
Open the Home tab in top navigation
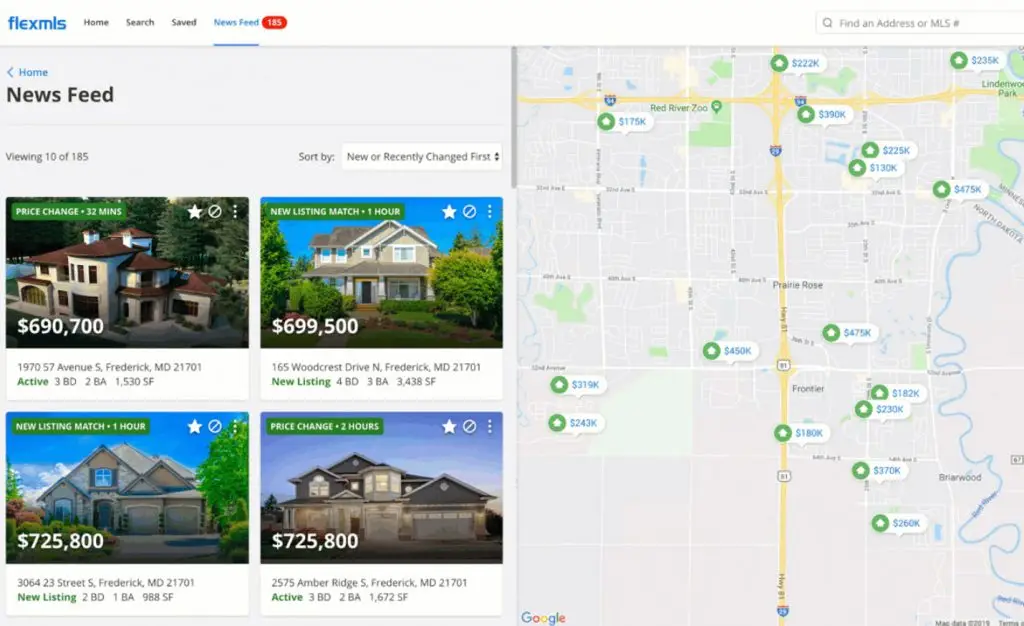pyautogui.click(x=96, y=22)
